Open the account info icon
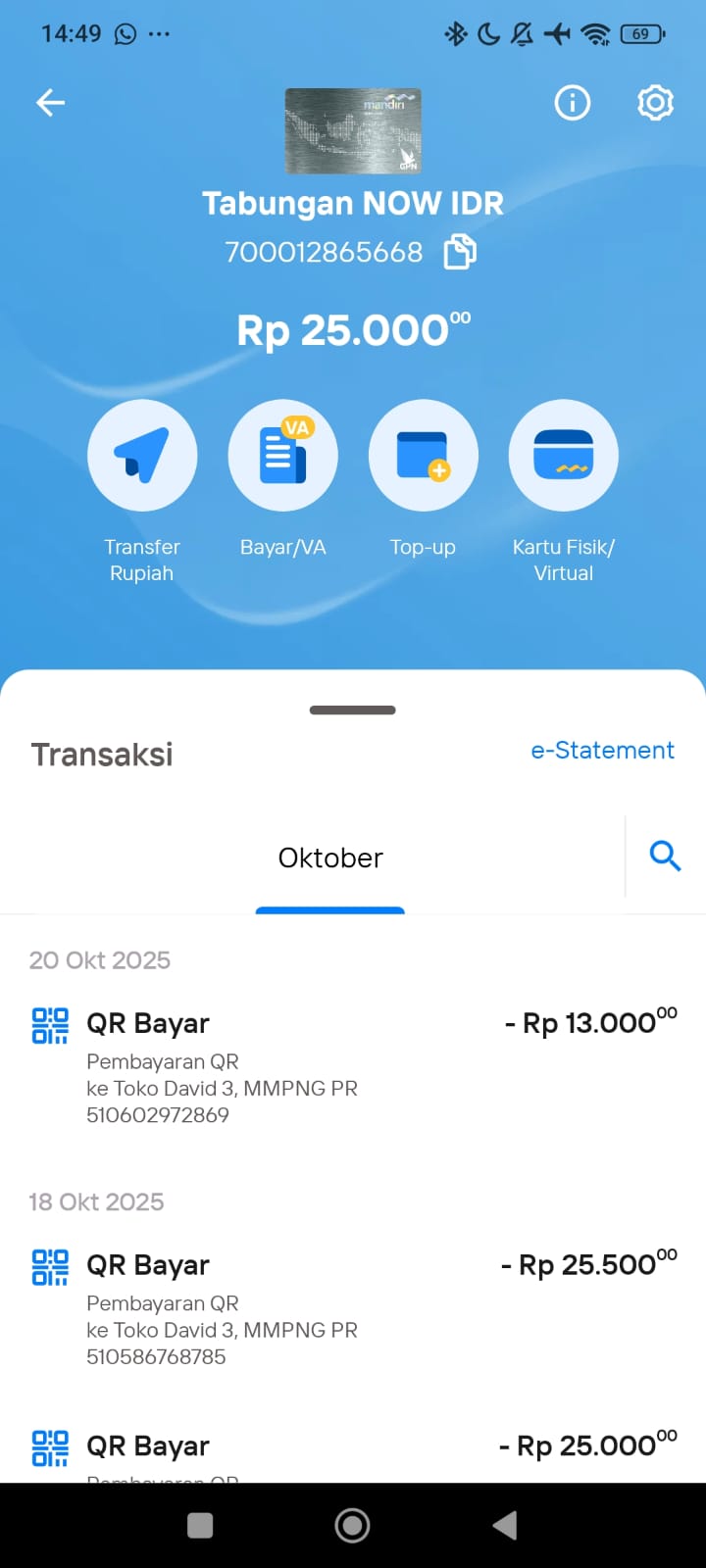Image resolution: width=706 pixels, height=1568 pixels. pos(573,102)
